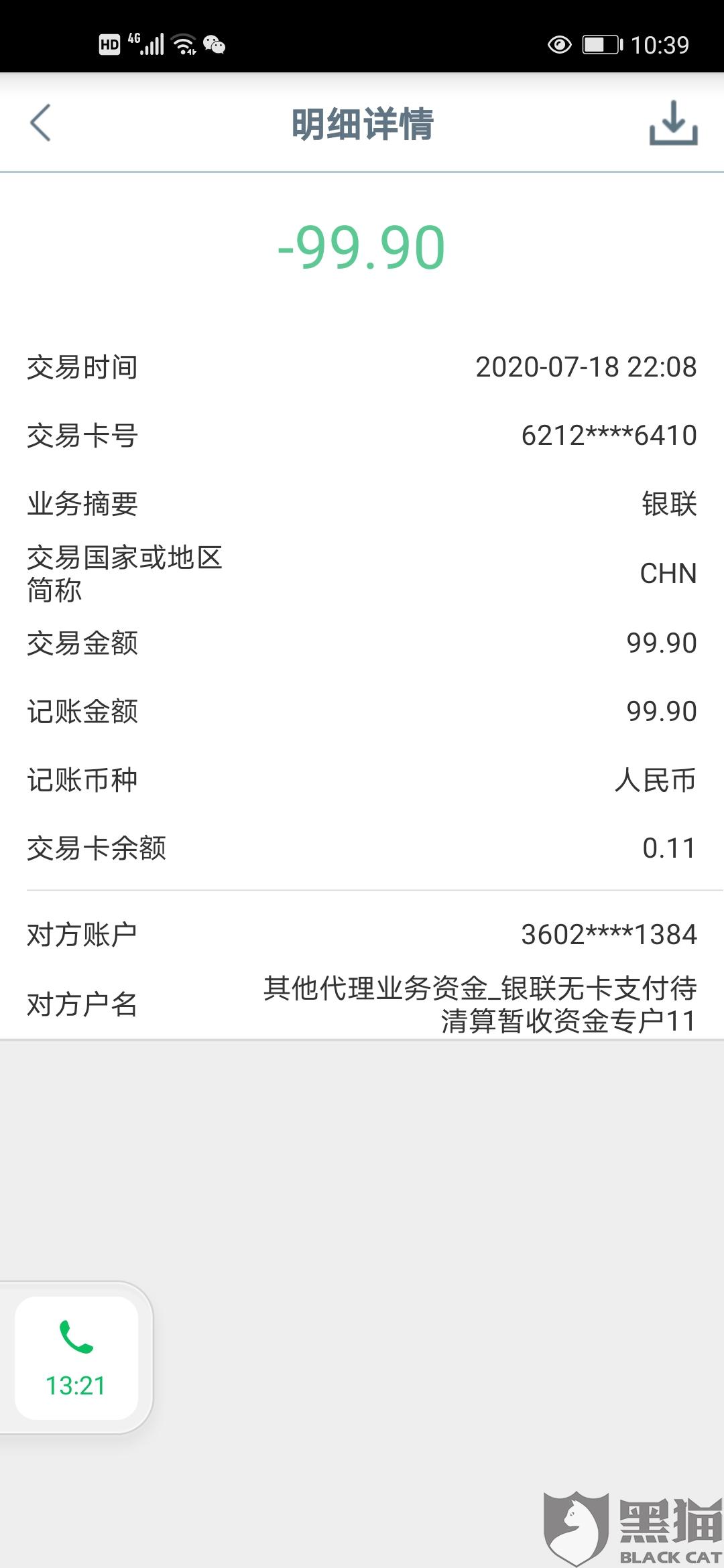Go back from the transaction details
Screen dimensions: 724x1568
(41, 123)
